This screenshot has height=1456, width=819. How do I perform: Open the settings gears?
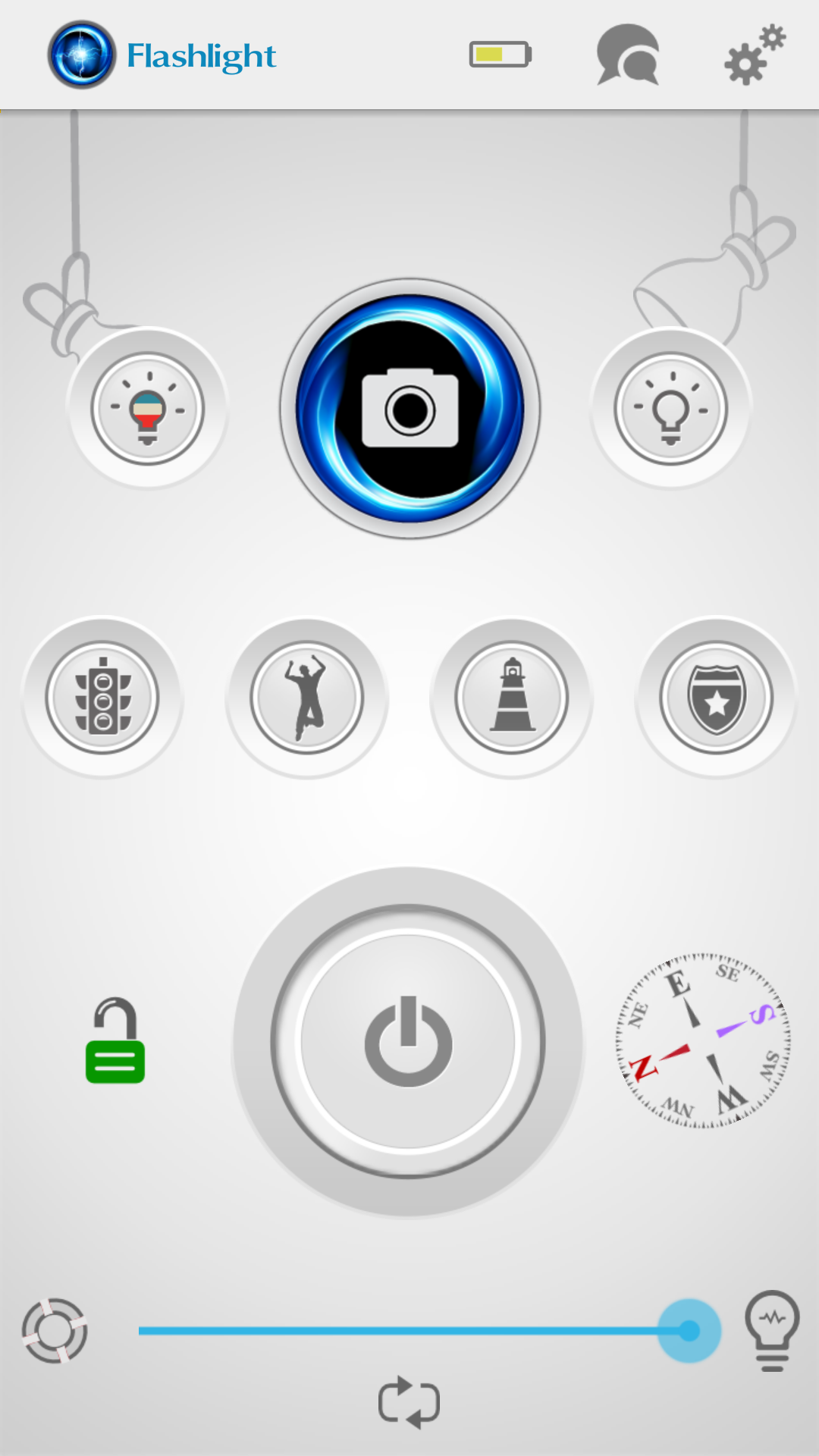coord(754,55)
